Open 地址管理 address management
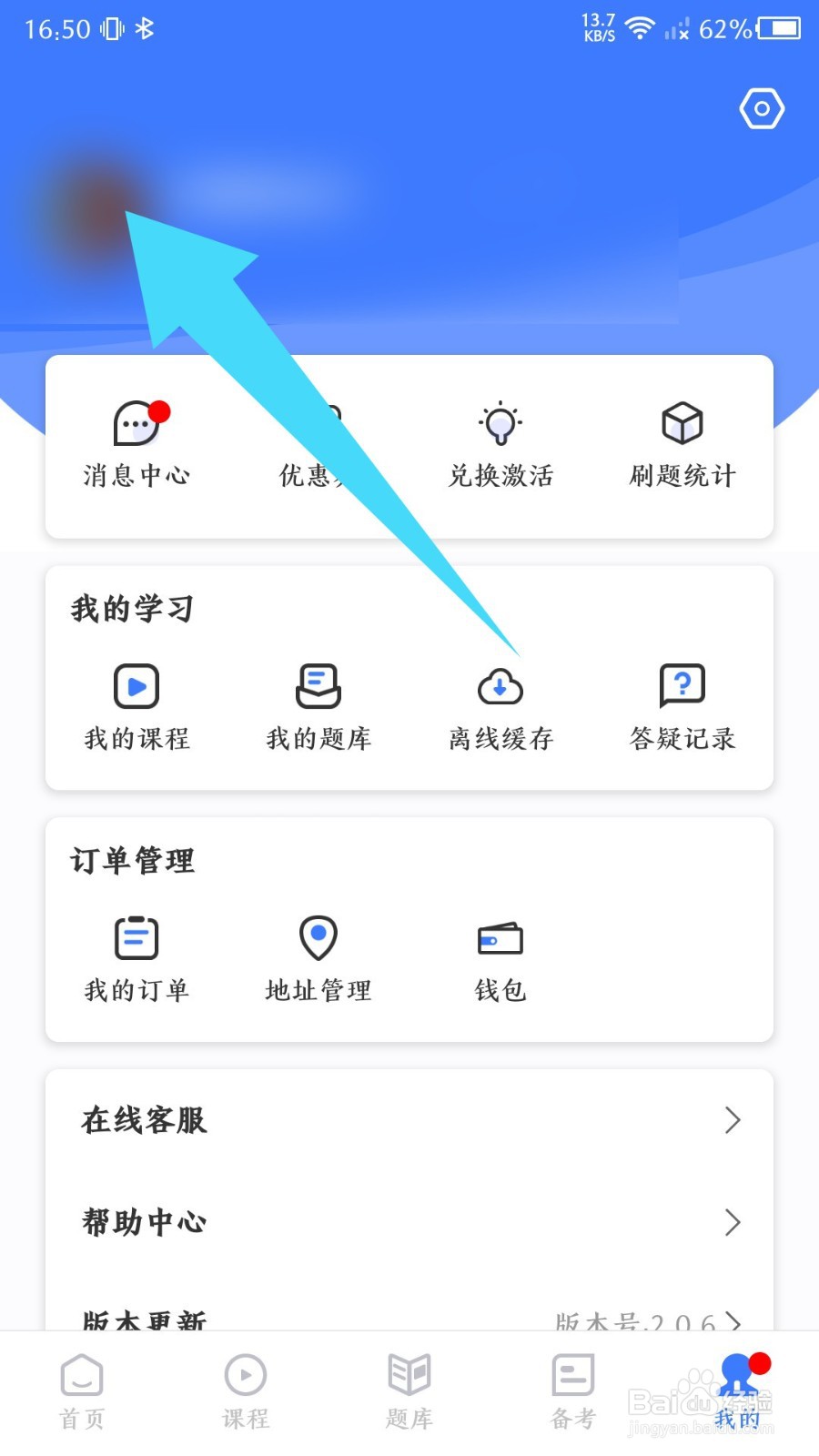Viewport: 819px width, 1456px height. coord(318,958)
